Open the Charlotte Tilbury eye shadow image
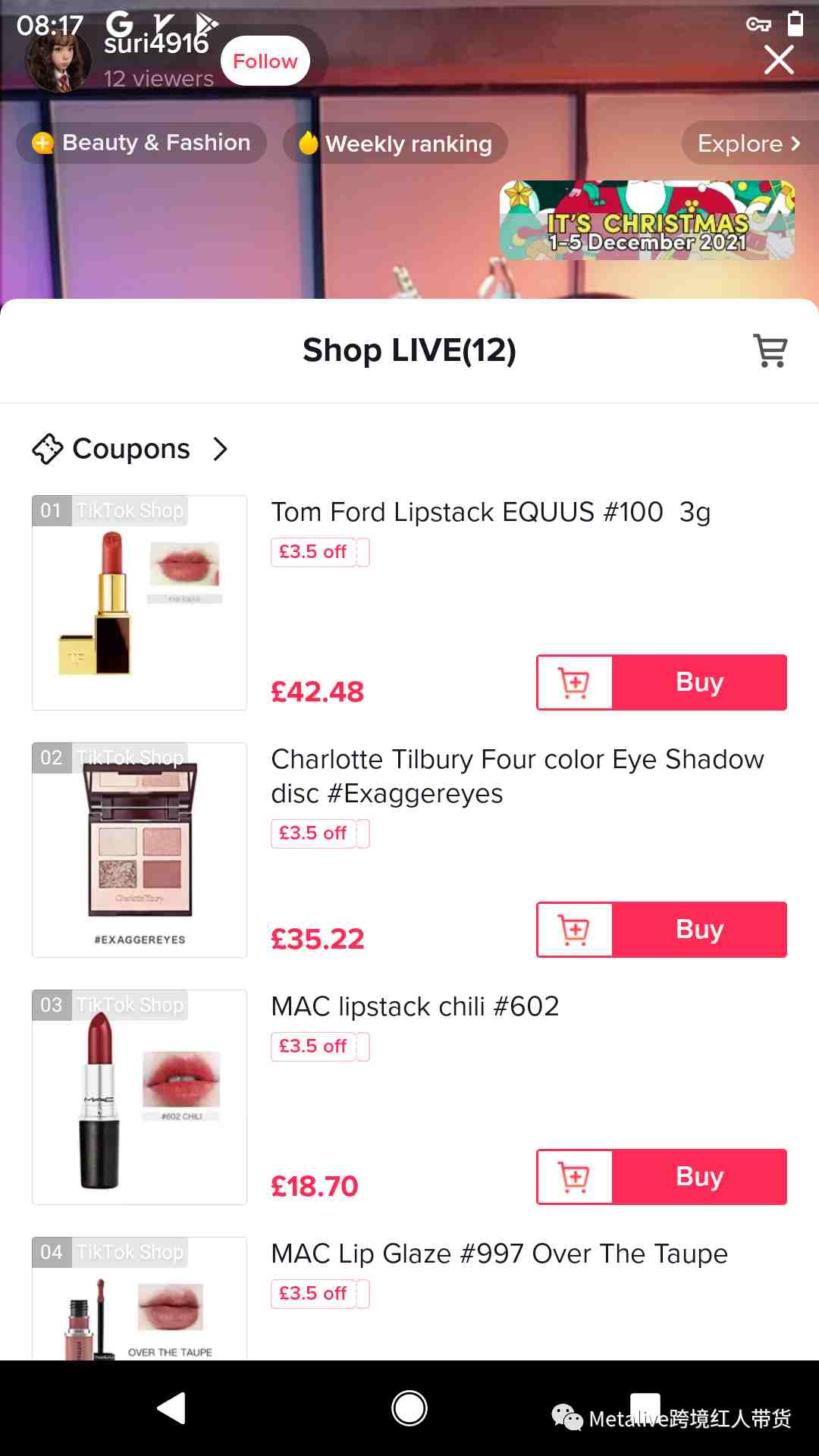This screenshot has height=1456, width=819. pos(140,850)
